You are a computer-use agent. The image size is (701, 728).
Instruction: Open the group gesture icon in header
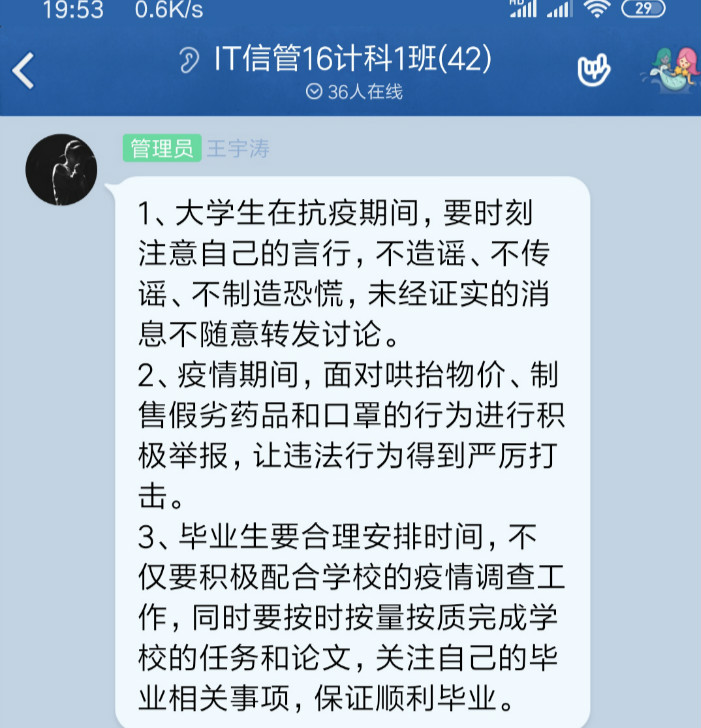(x=594, y=69)
